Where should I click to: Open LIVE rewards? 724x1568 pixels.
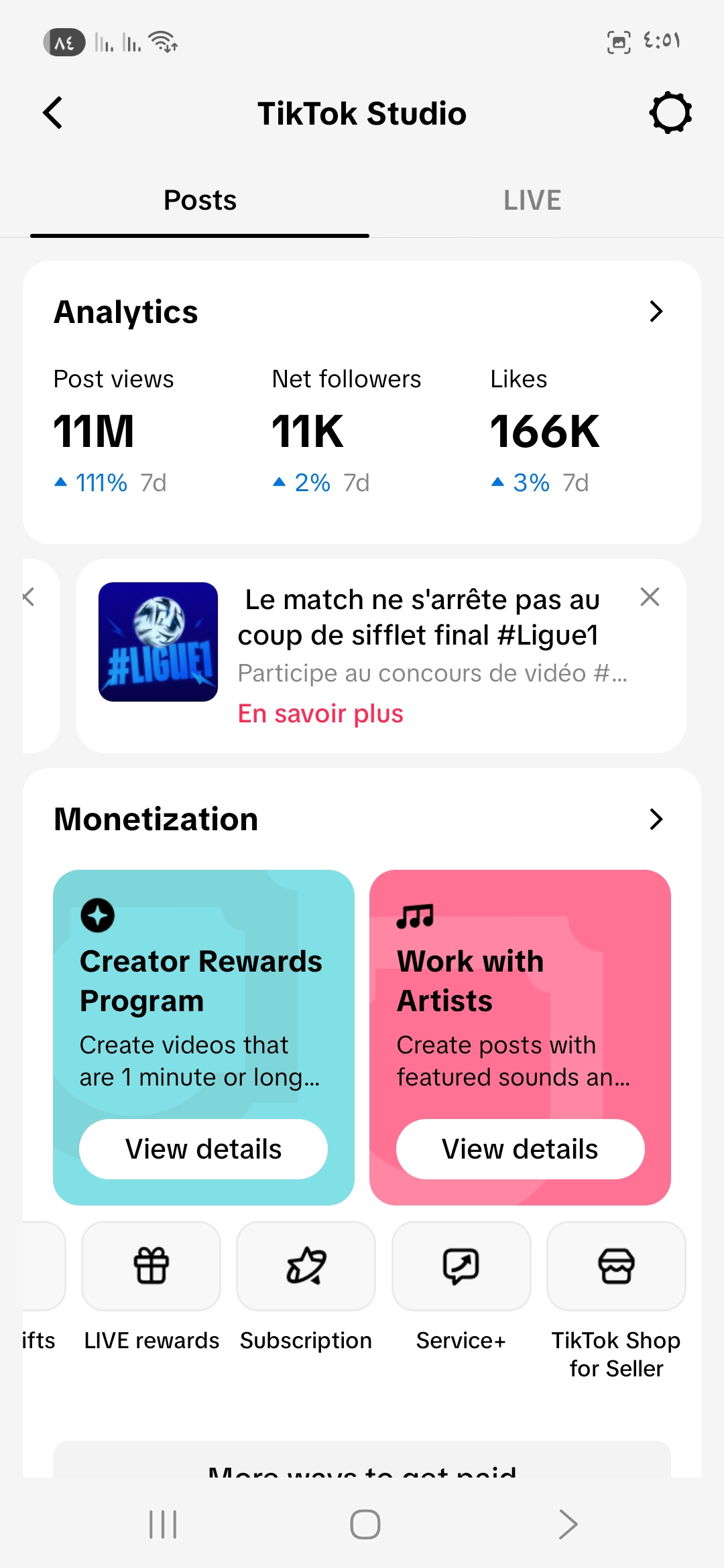click(x=152, y=1266)
